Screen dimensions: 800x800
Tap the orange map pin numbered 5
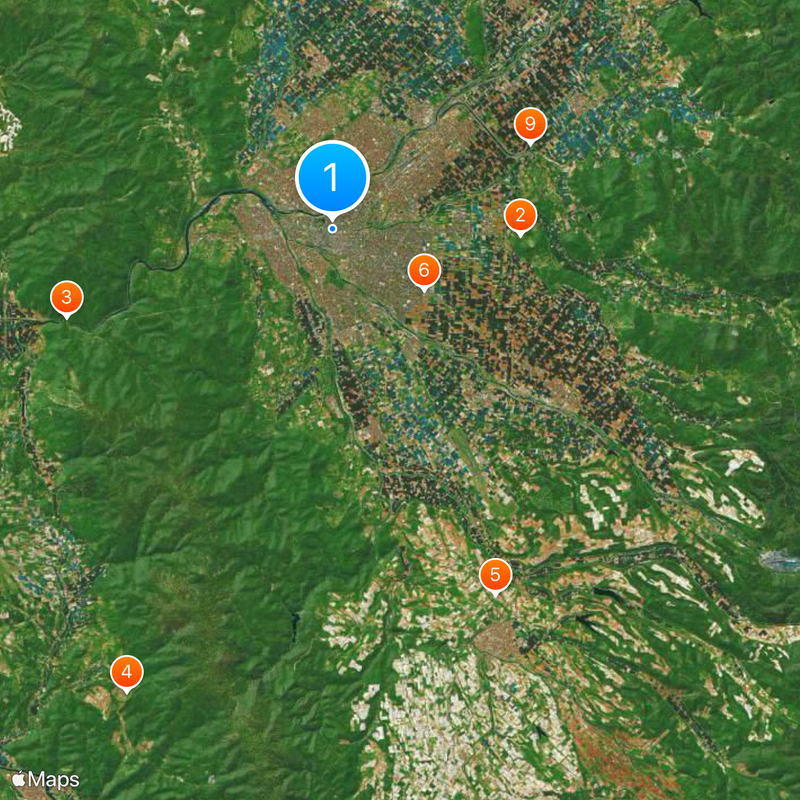tap(495, 575)
